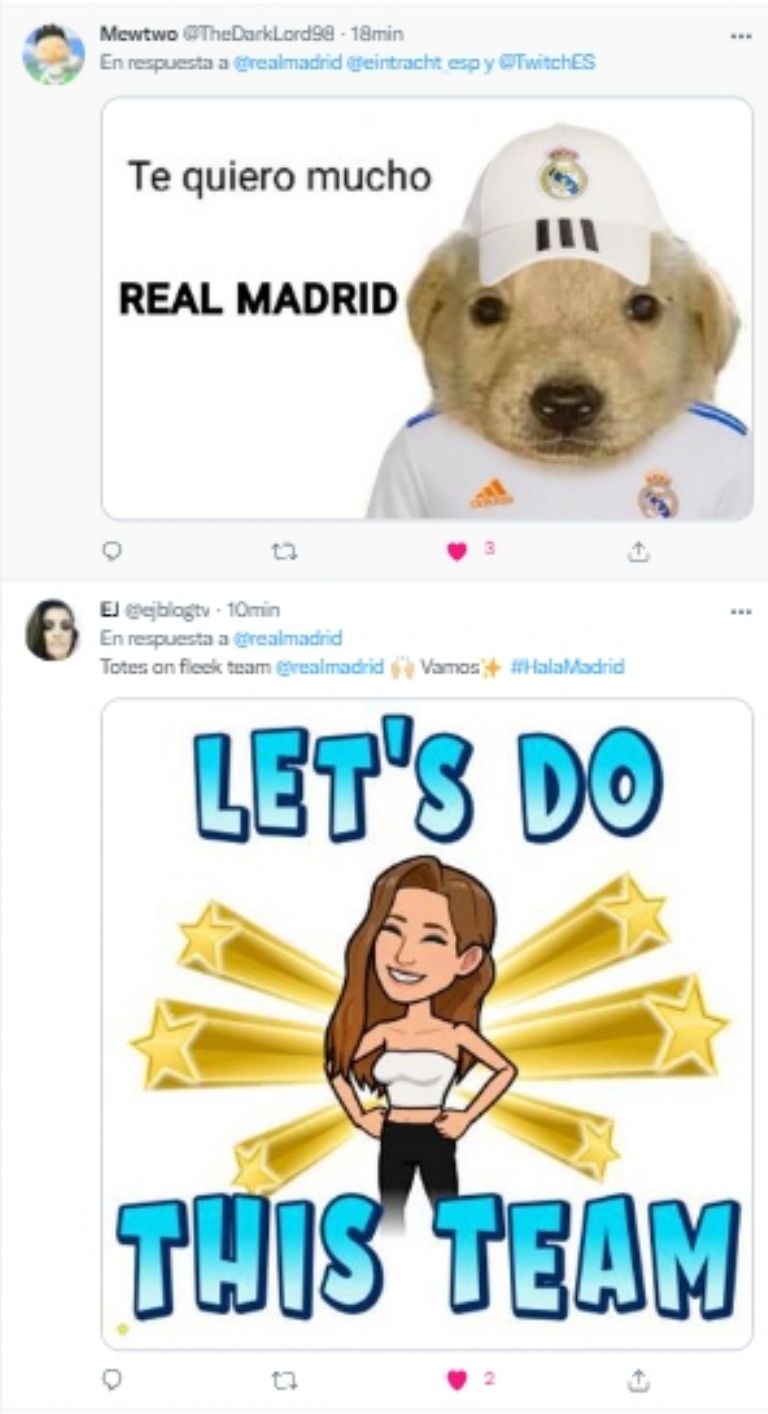Open @realmadrid mention in EJ's tweet text

(329, 667)
